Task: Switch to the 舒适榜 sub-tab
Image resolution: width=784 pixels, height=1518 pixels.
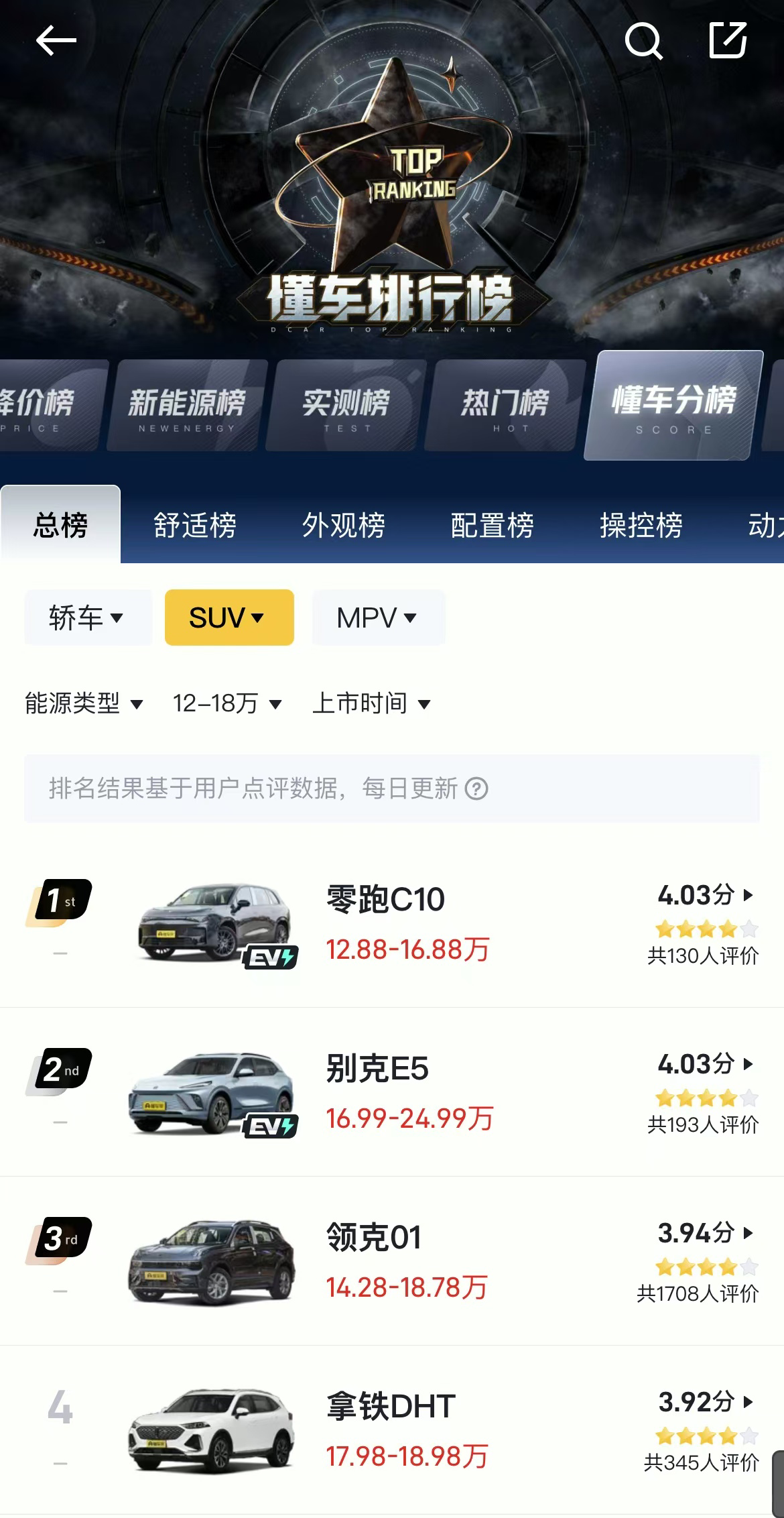Action: tap(195, 525)
